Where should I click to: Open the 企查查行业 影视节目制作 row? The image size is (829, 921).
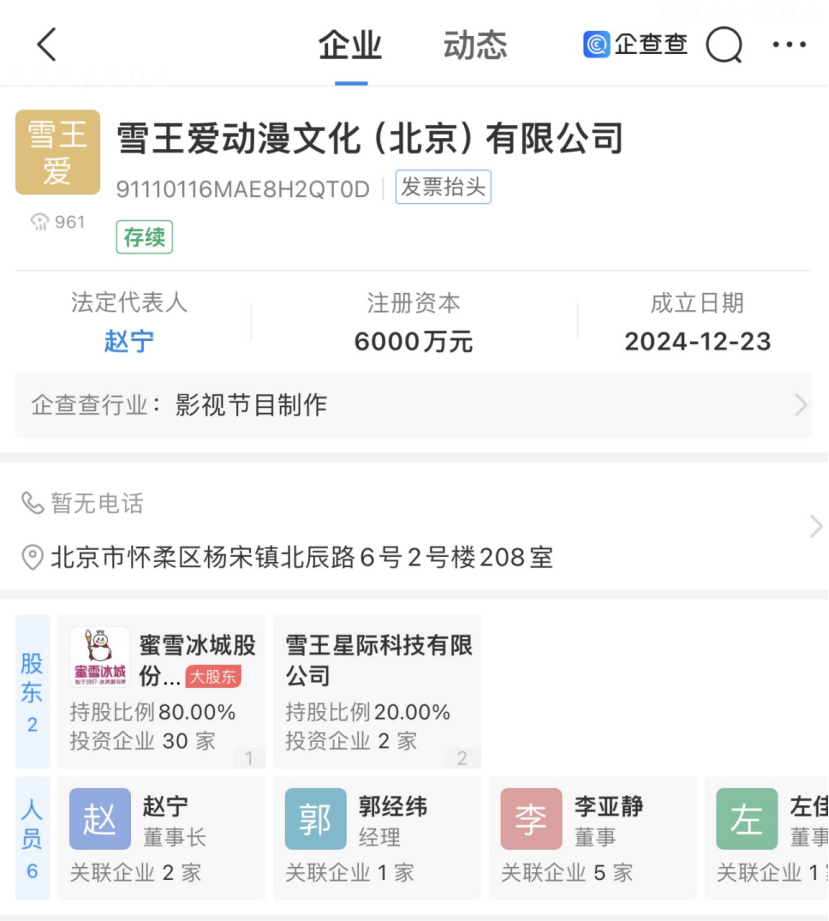pos(414,405)
